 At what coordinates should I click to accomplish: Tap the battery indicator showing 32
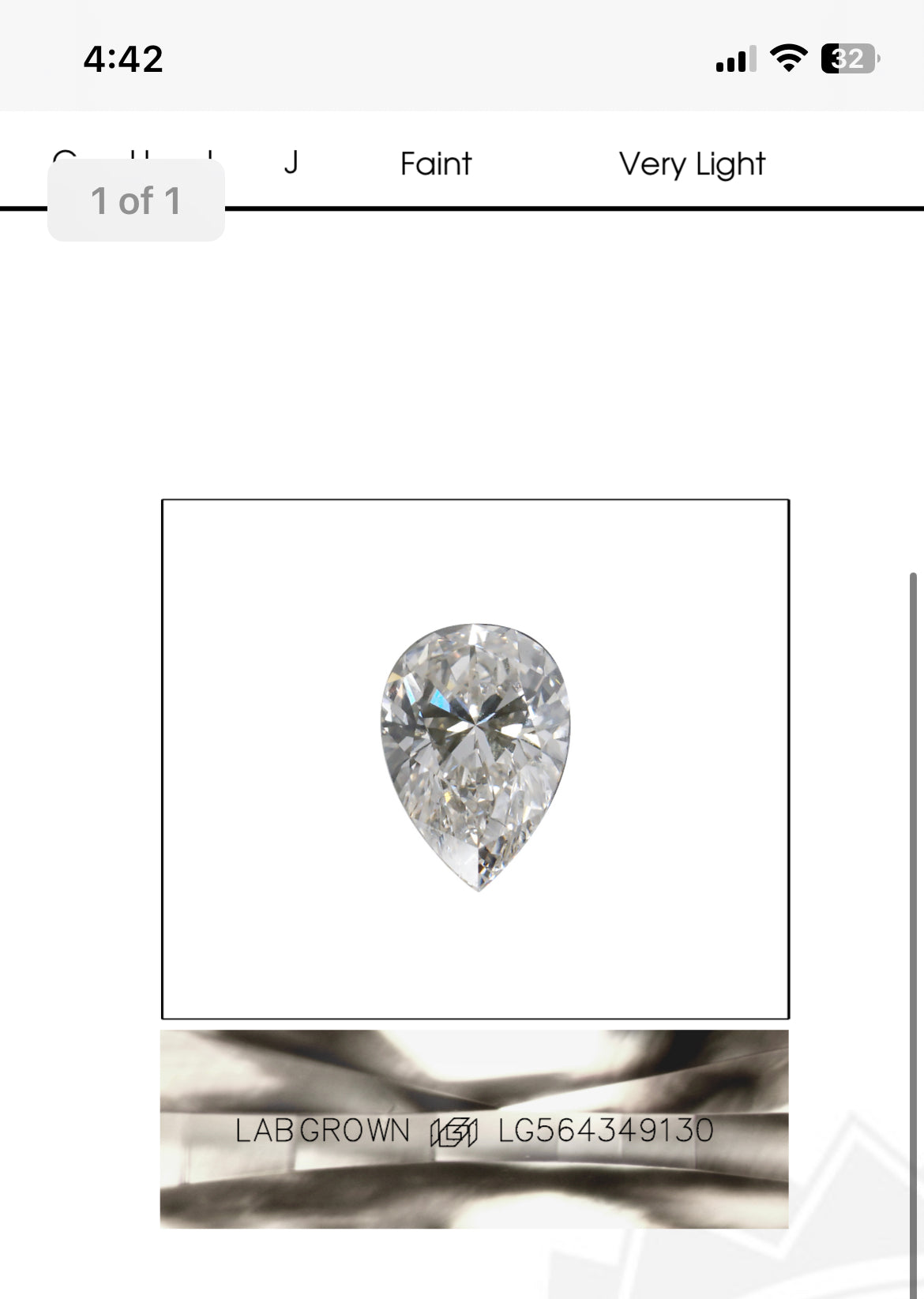846,57
